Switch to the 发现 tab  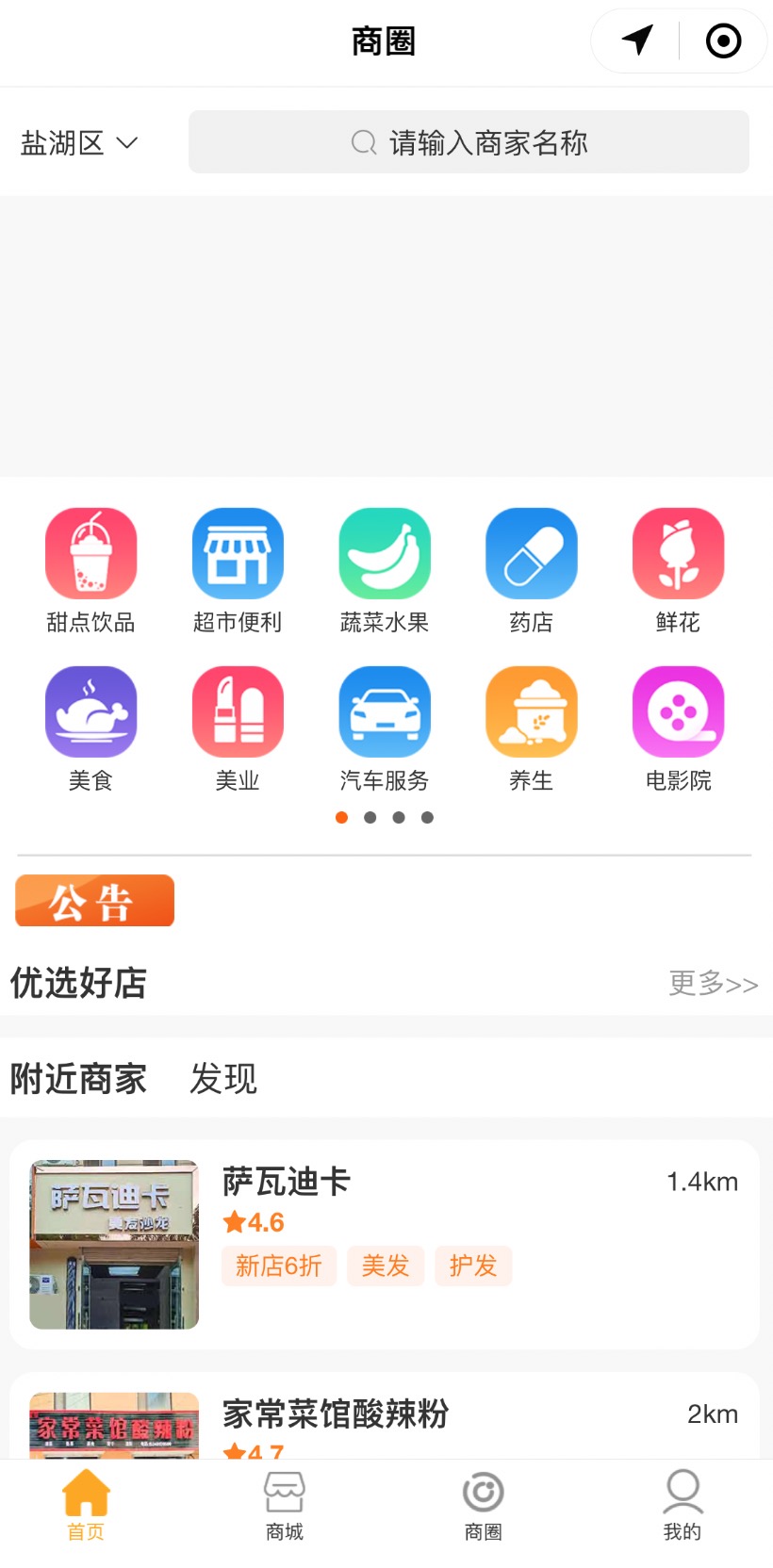[223, 1078]
